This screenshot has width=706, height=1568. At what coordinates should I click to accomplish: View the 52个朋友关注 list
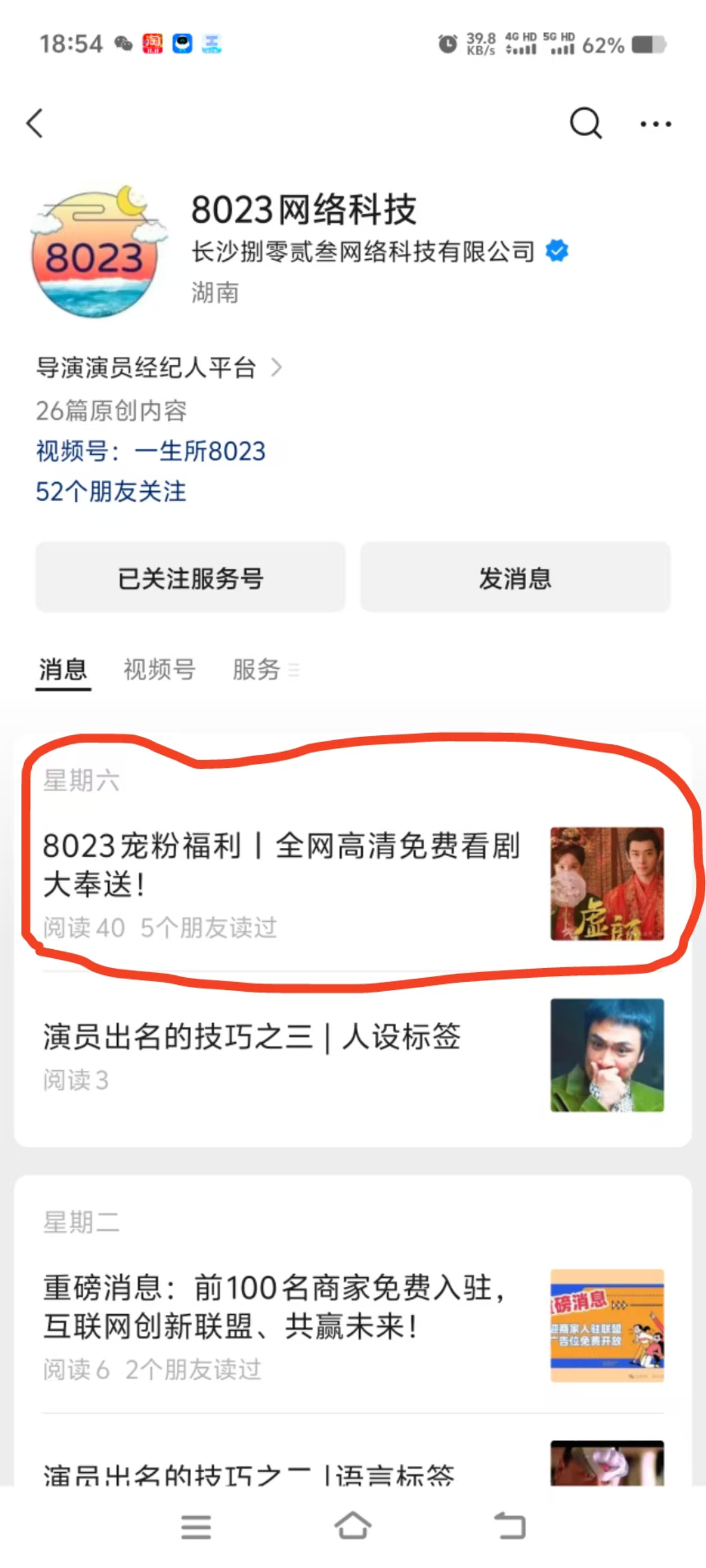[111, 492]
